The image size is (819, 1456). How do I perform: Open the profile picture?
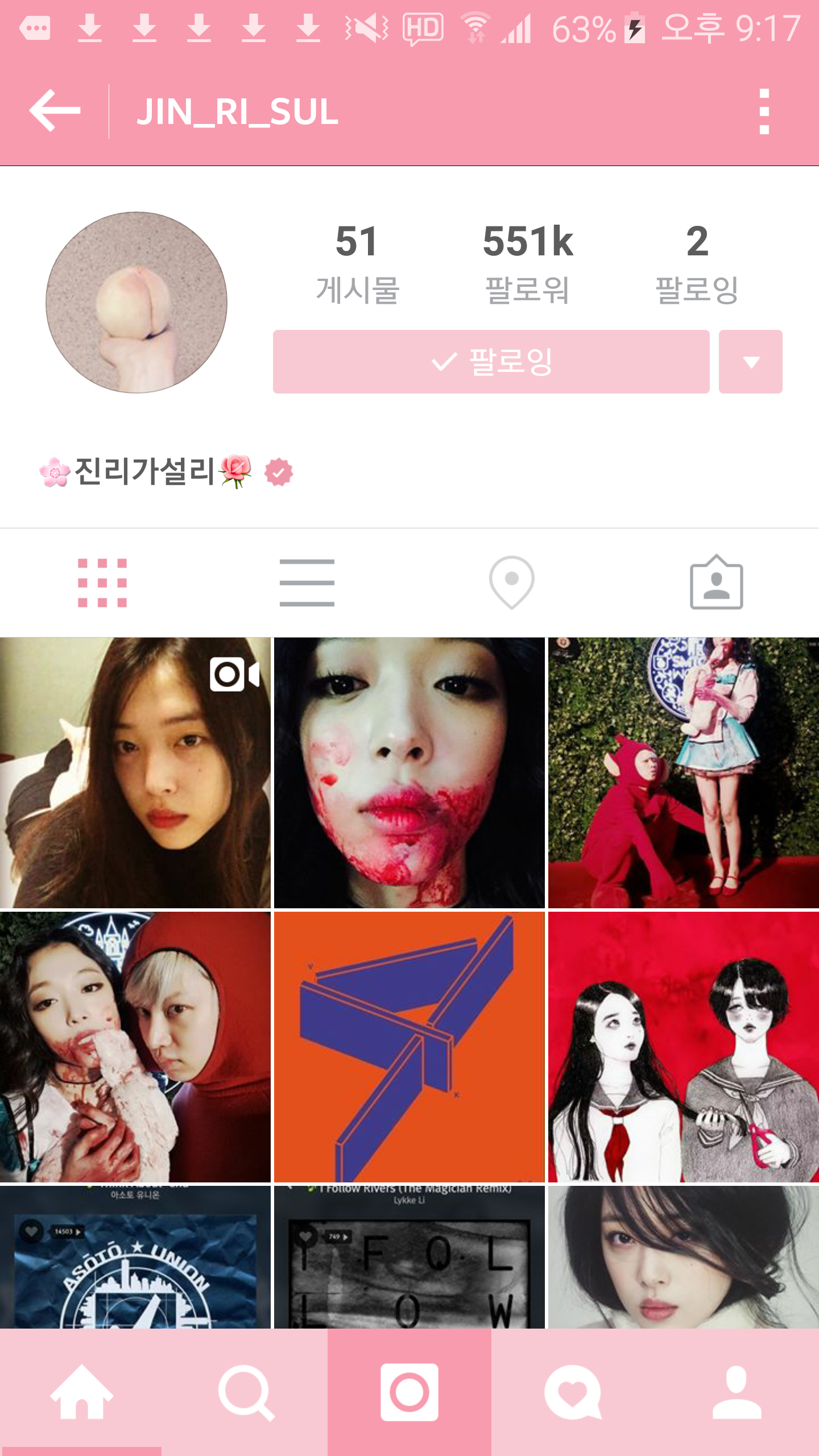pos(136,303)
